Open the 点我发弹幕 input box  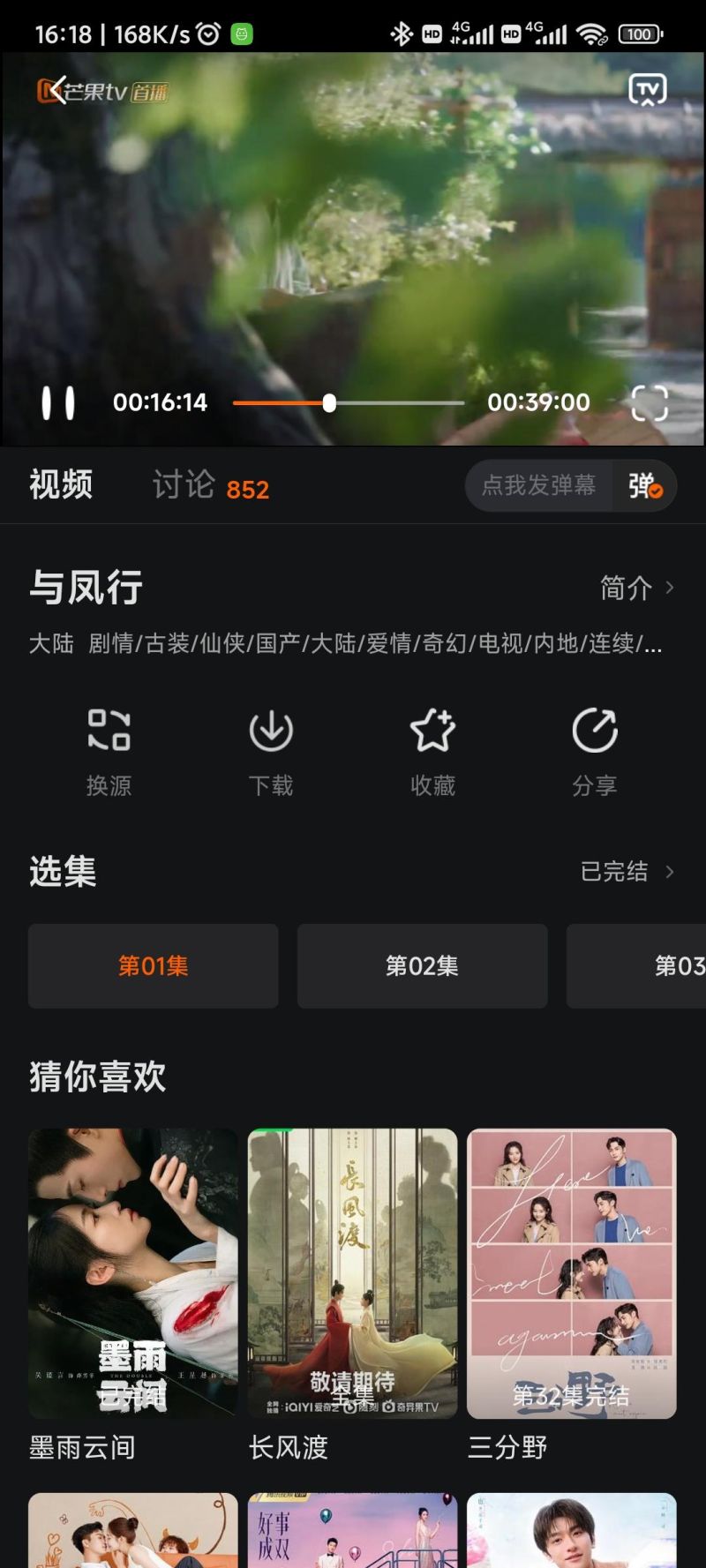point(539,485)
